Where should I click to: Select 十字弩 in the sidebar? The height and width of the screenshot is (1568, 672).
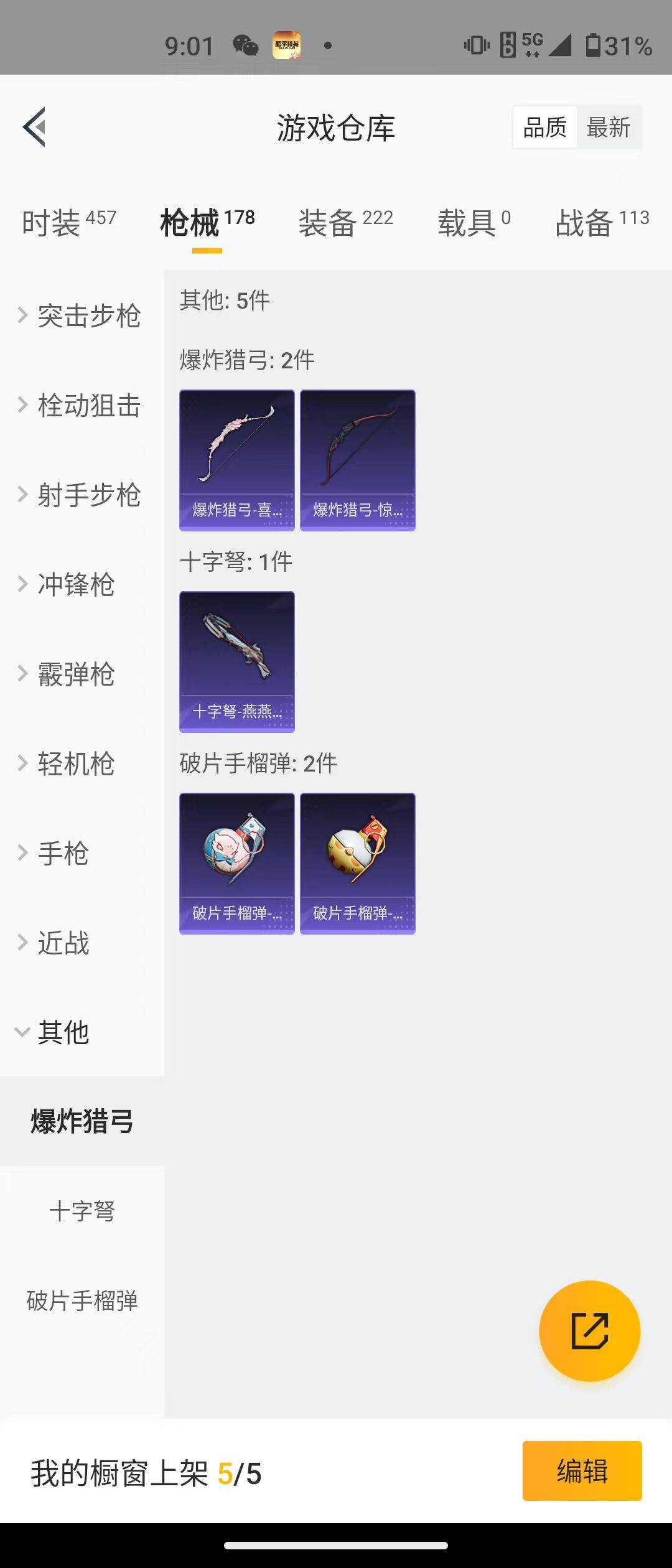[x=82, y=1211]
